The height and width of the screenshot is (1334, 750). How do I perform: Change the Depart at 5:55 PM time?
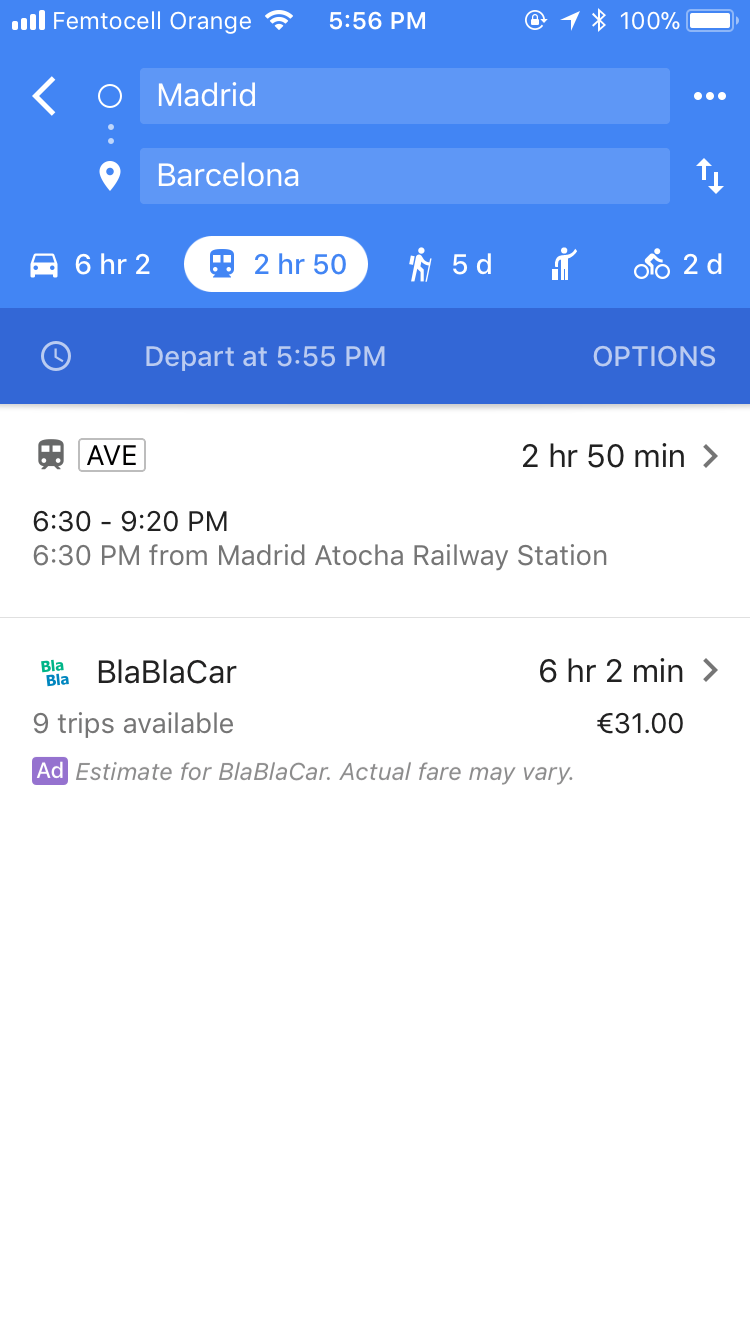pos(265,357)
